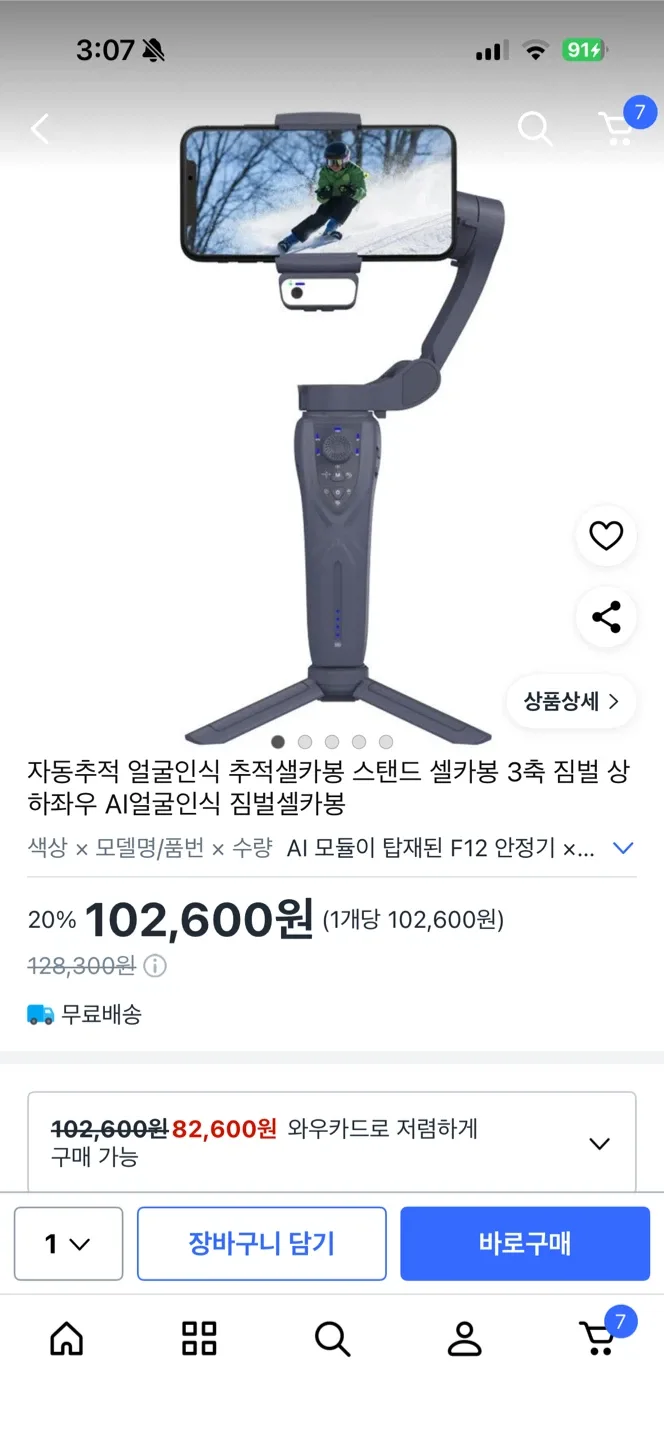Add this gimbal to the wishlist
The image size is (664, 1440).
(x=606, y=537)
